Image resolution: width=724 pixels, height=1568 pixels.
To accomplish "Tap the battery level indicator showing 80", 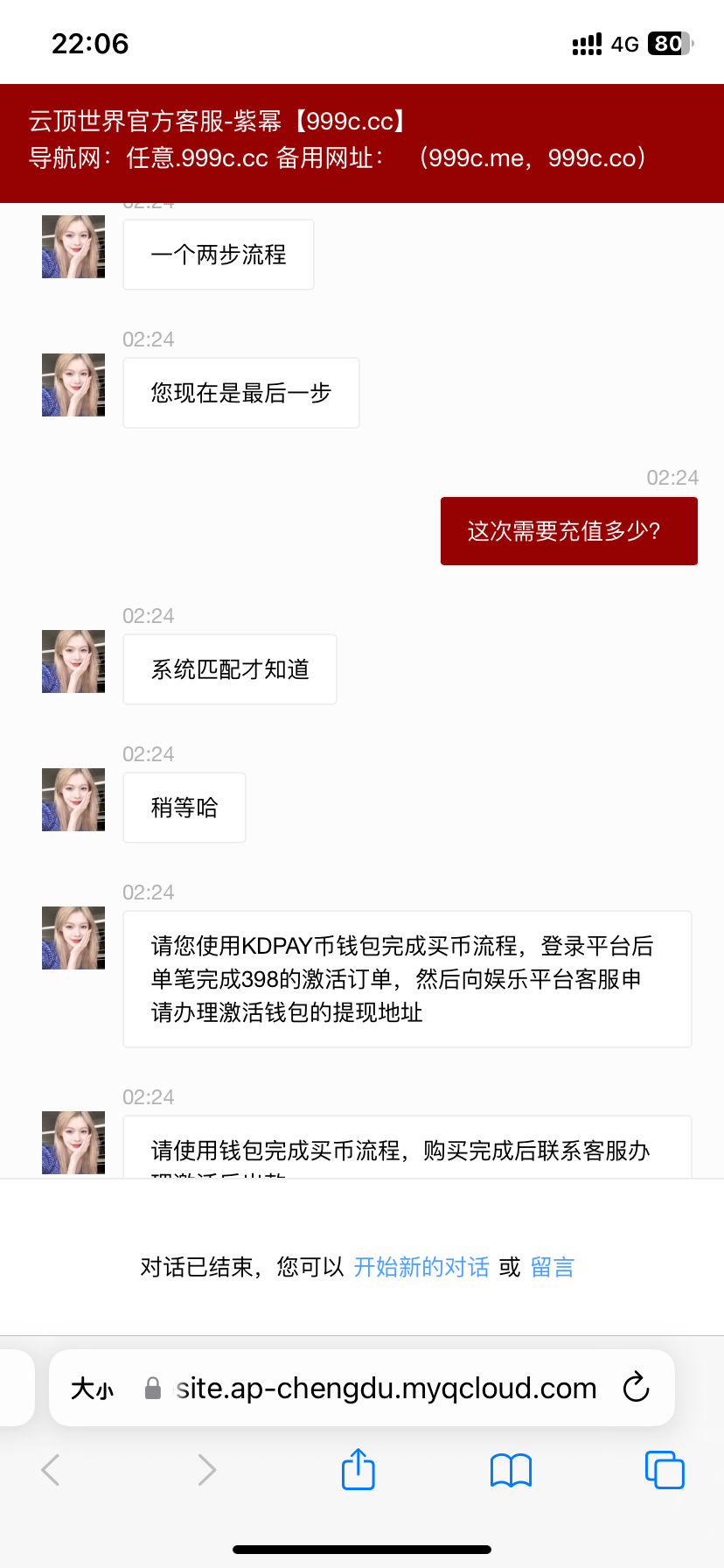I will 666,42.
